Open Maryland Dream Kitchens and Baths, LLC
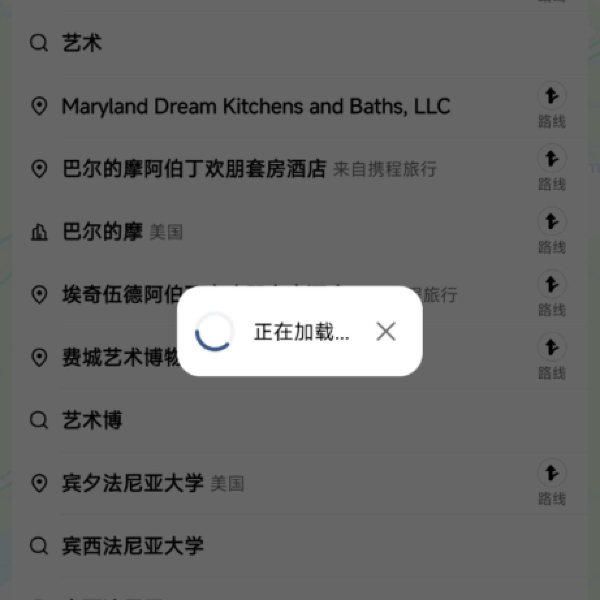The image size is (600, 600). pyautogui.click(x=255, y=106)
